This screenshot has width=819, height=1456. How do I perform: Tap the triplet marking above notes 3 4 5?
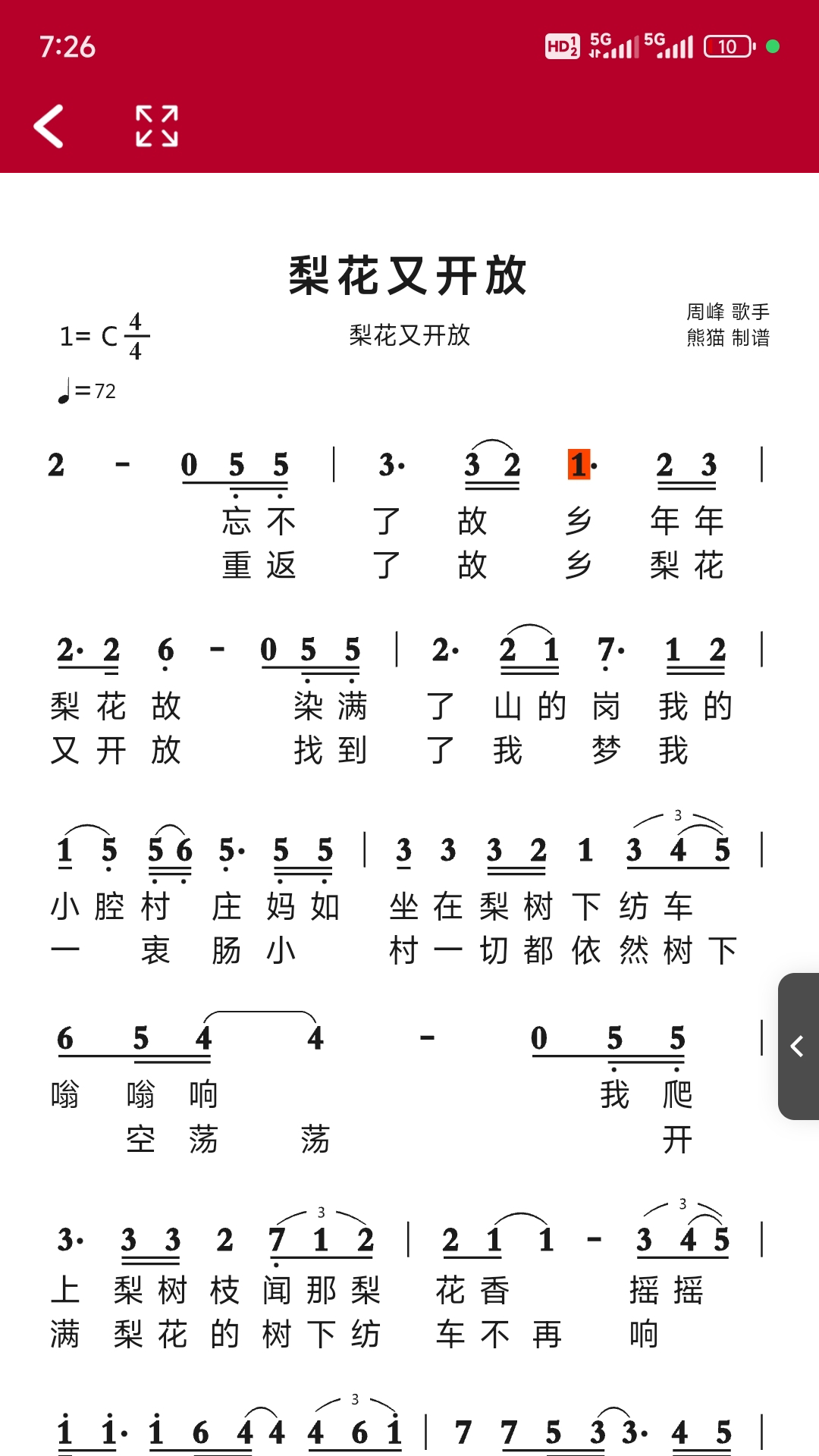click(677, 816)
